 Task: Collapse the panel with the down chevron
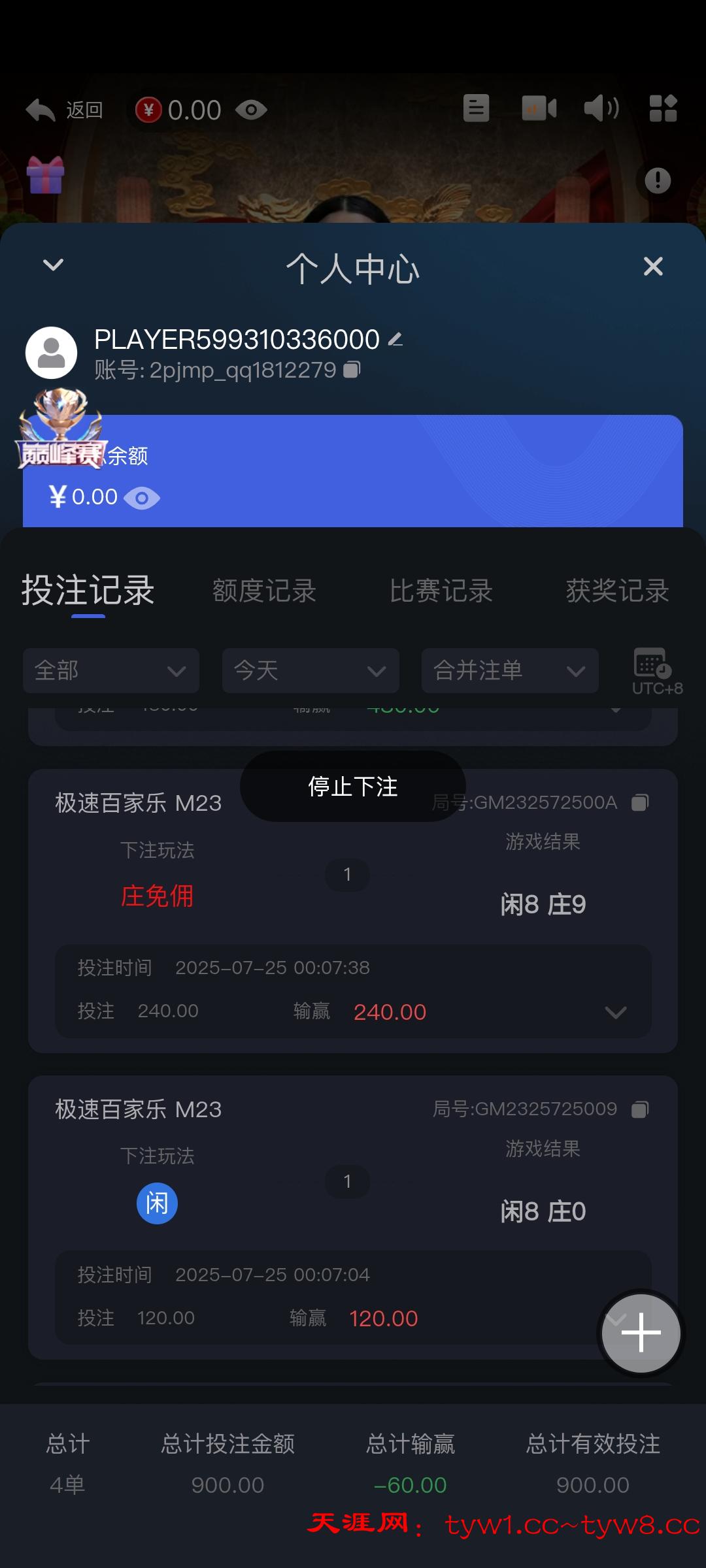pos(53,265)
